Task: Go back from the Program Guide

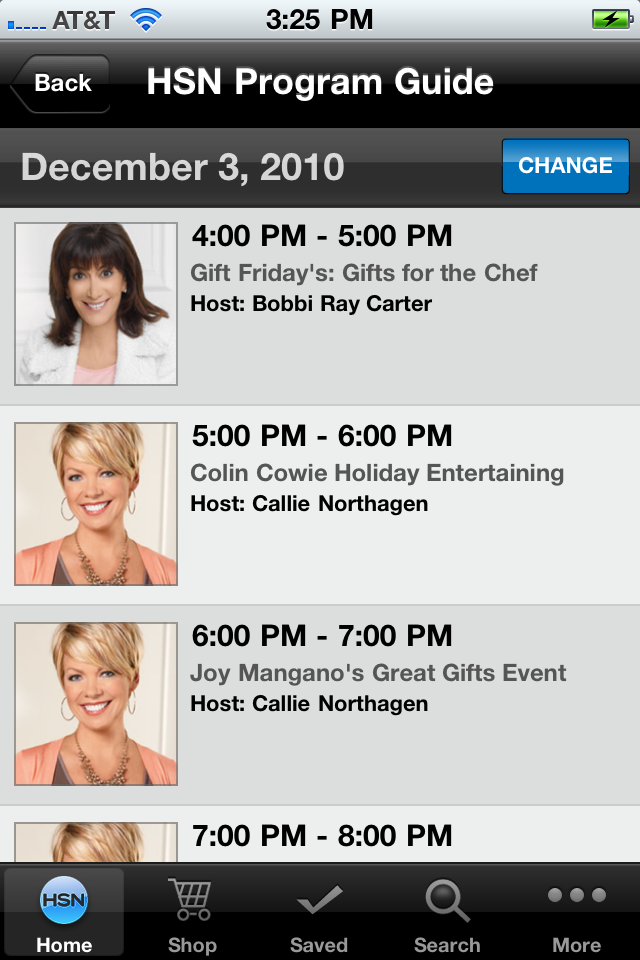Action: pyautogui.click(x=61, y=84)
